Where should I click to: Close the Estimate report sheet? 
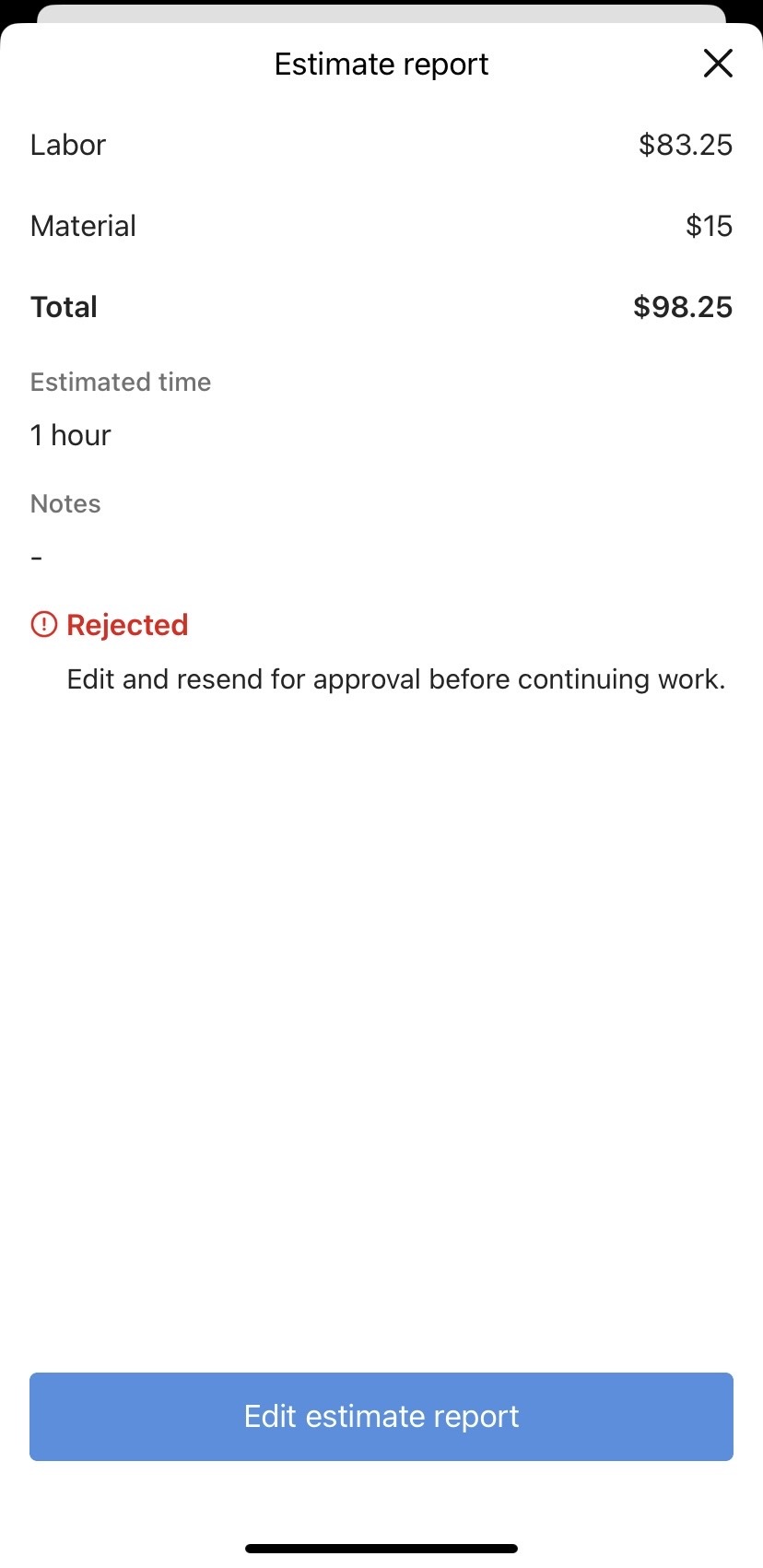pos(718,64)
